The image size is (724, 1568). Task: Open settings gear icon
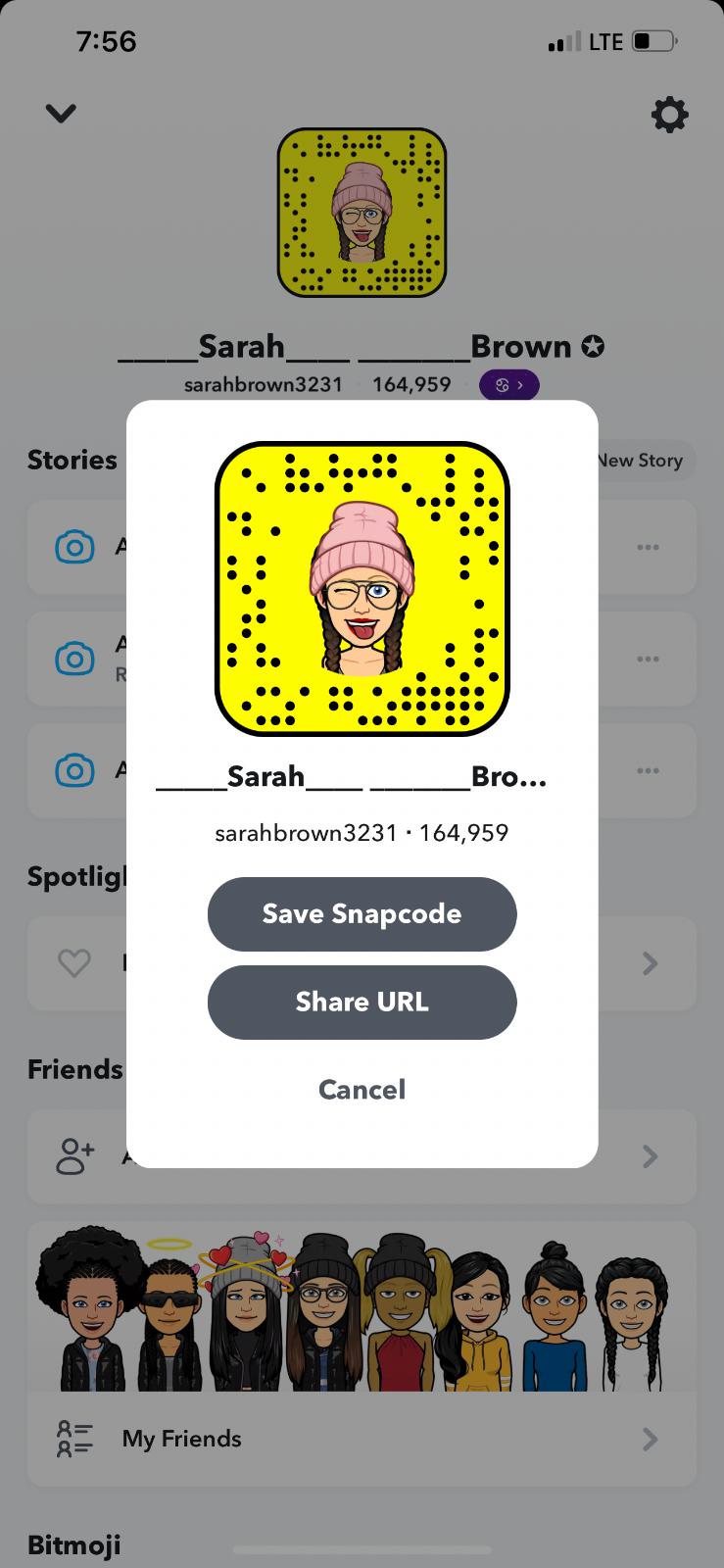pyautogui.click(x=670, y=115)
